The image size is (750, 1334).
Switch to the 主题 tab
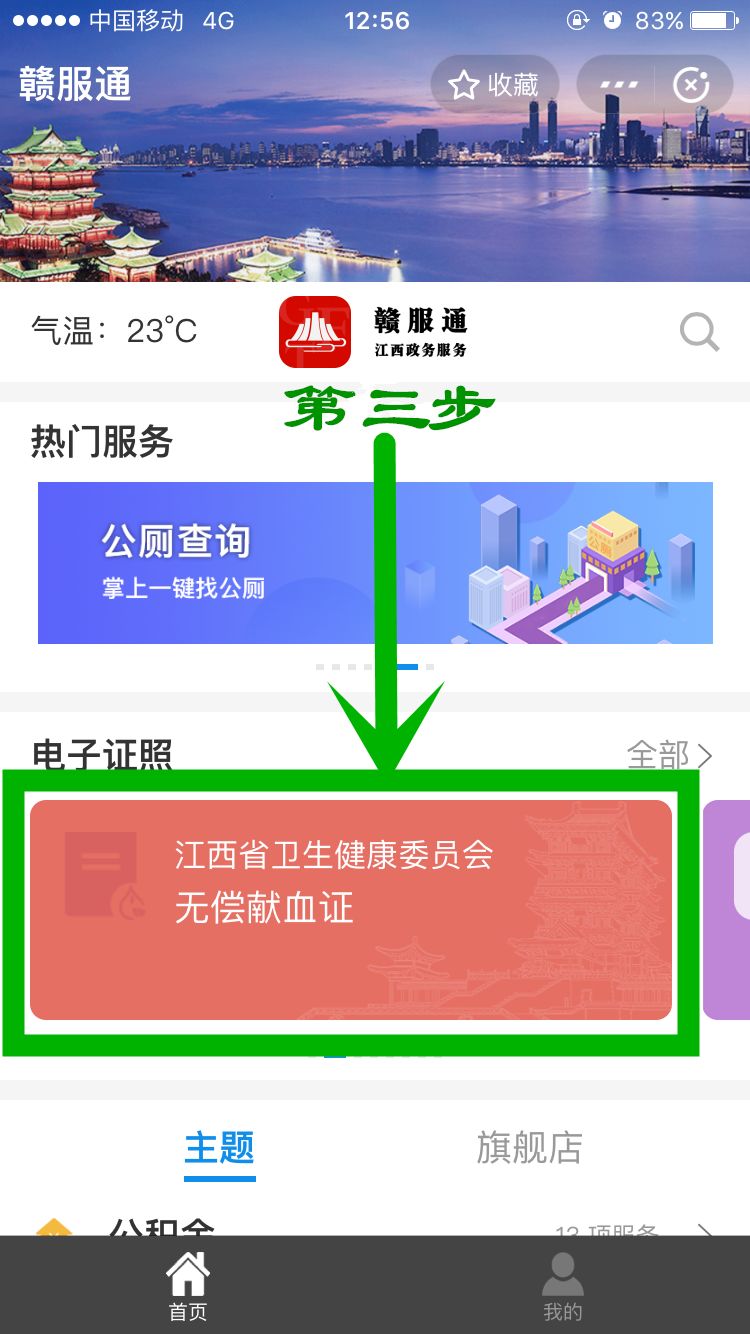220,1148
